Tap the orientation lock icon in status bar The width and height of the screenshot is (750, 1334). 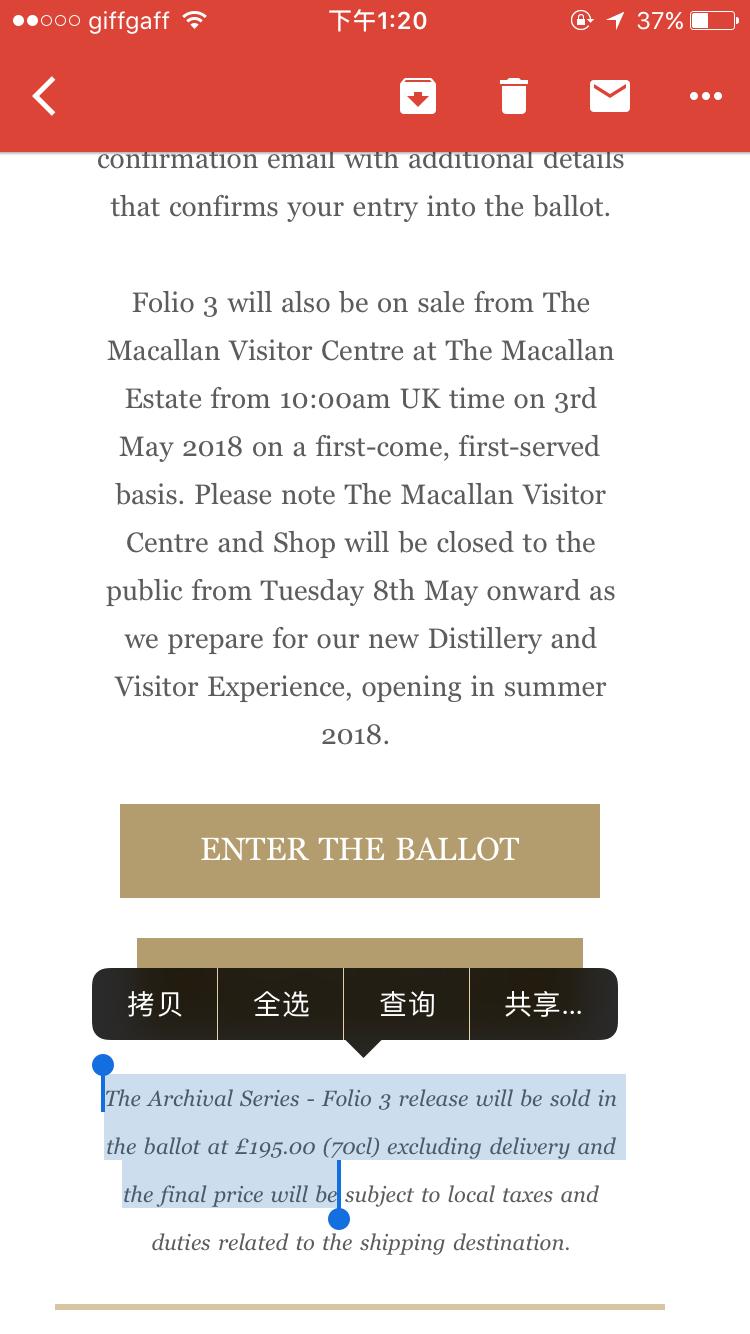pos(581,19)
